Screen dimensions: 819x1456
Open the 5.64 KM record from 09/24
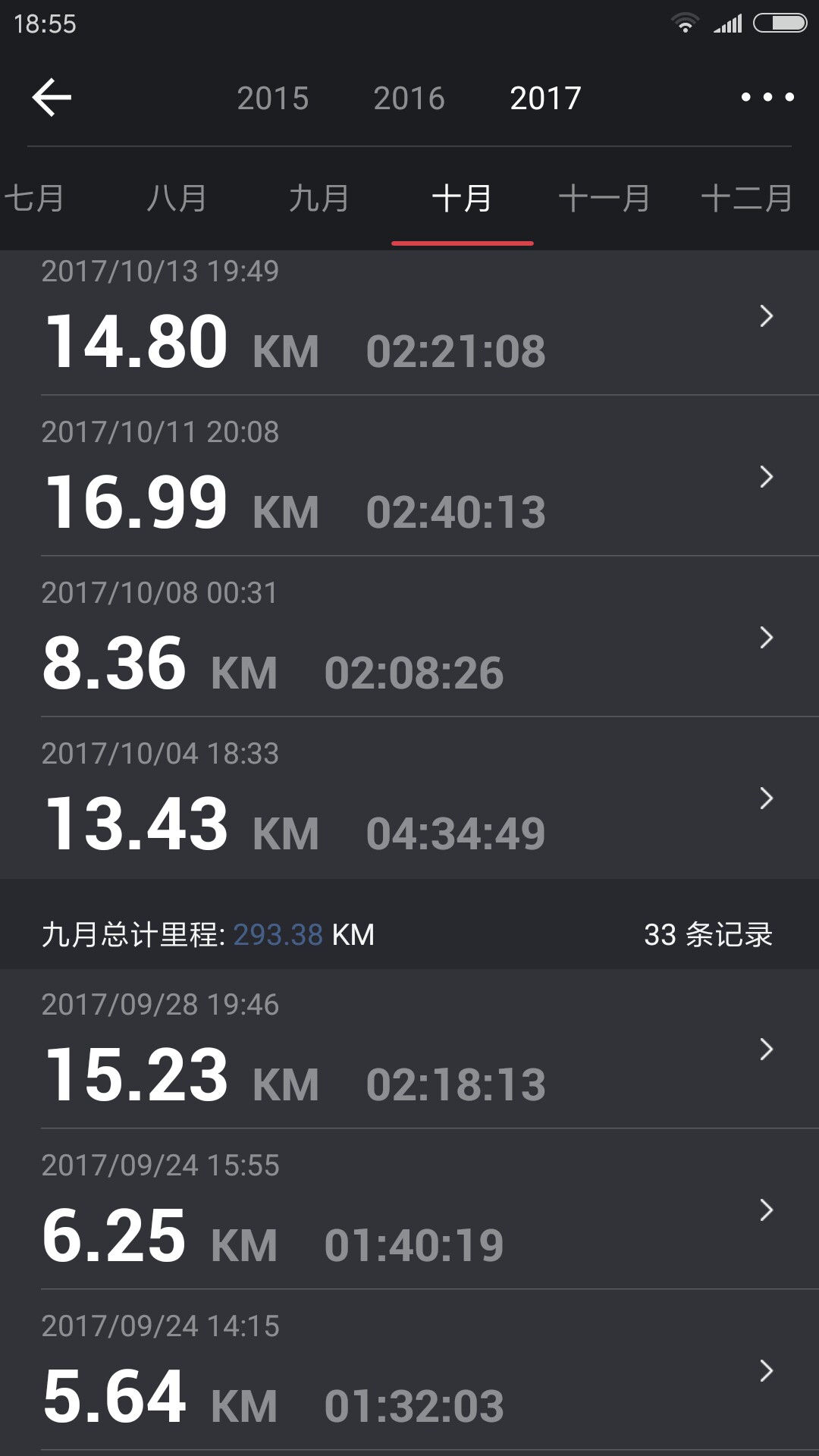click(x=409, y=1370)
